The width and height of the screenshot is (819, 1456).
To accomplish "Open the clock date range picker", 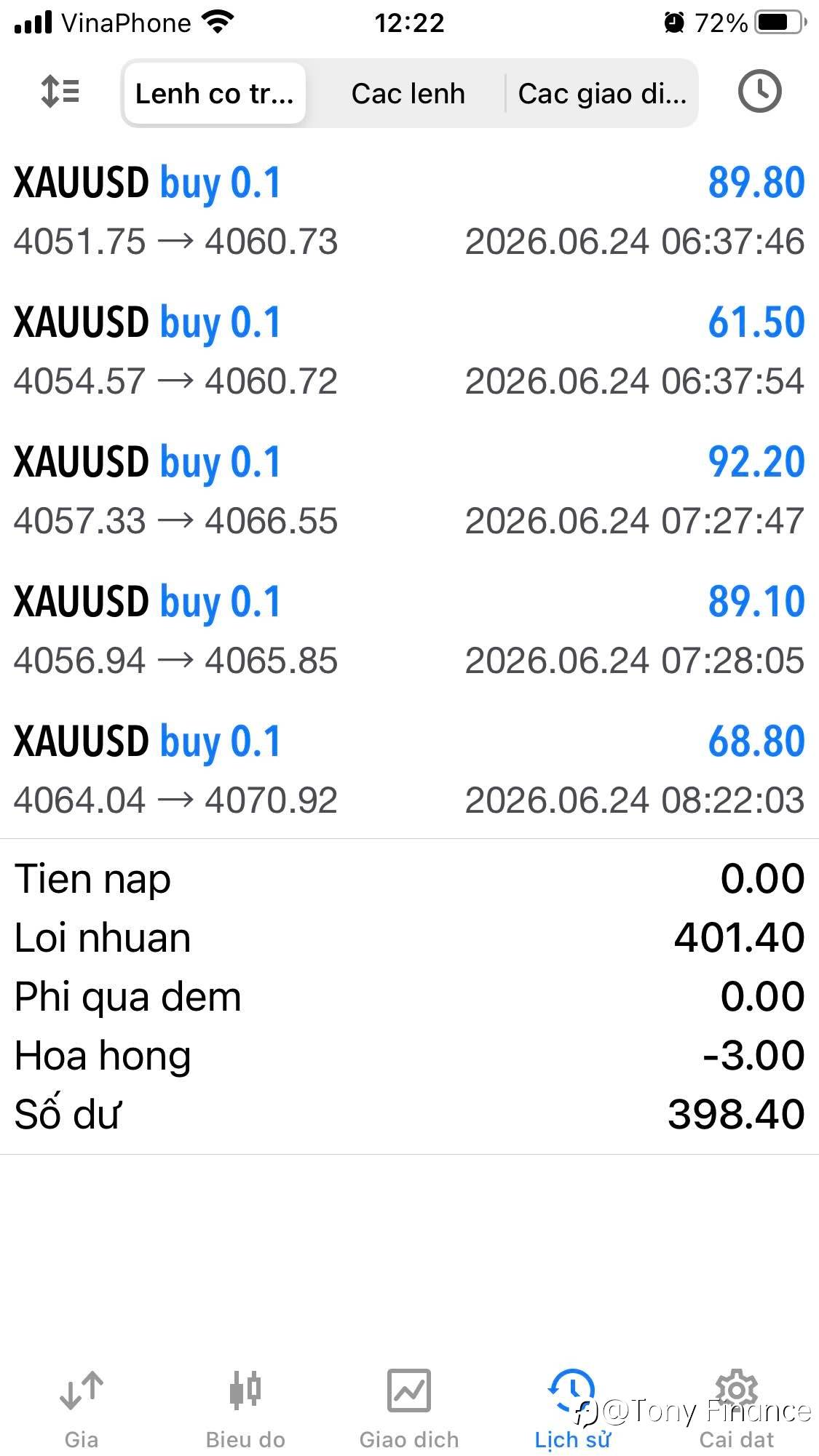I will click(759, 92).
